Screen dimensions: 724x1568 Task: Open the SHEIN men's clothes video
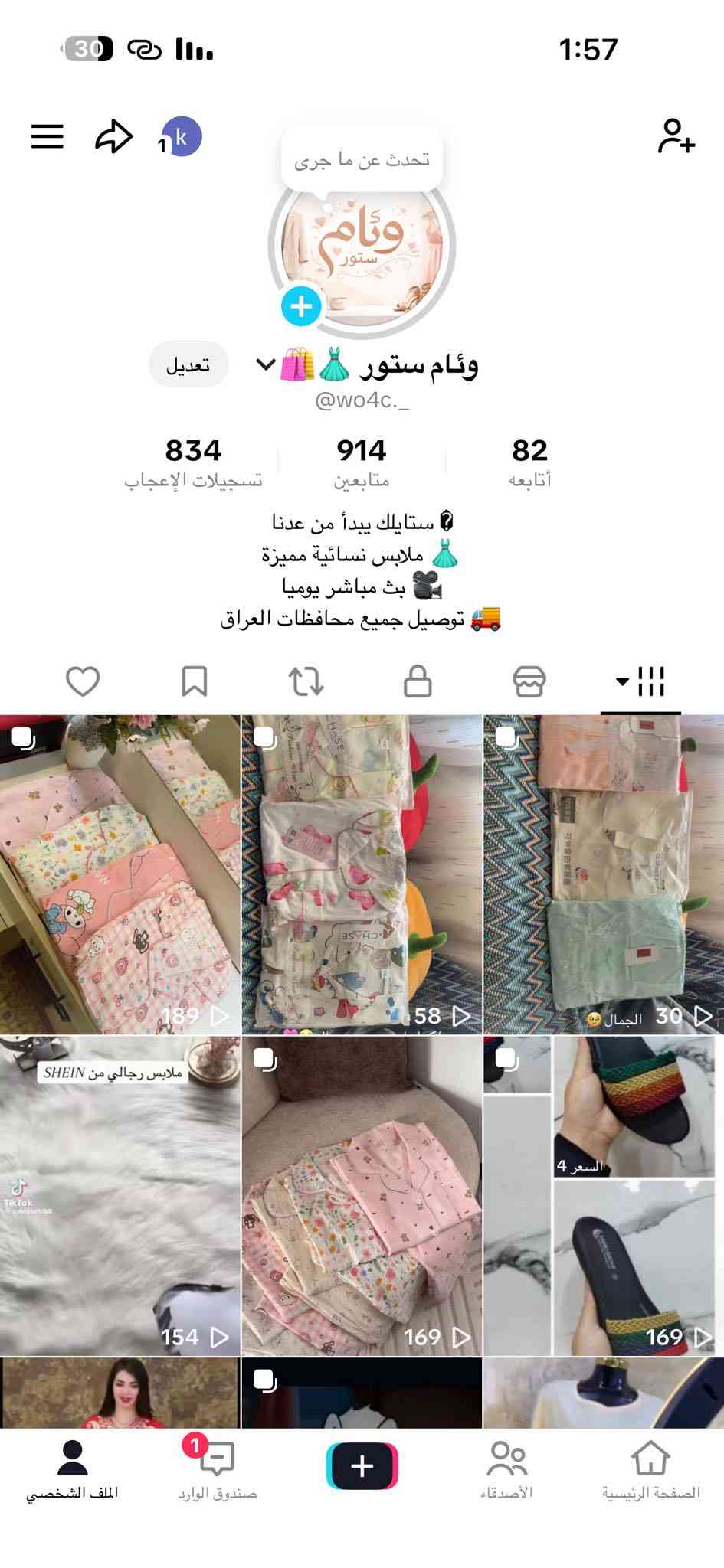[x=120, y=1196]
